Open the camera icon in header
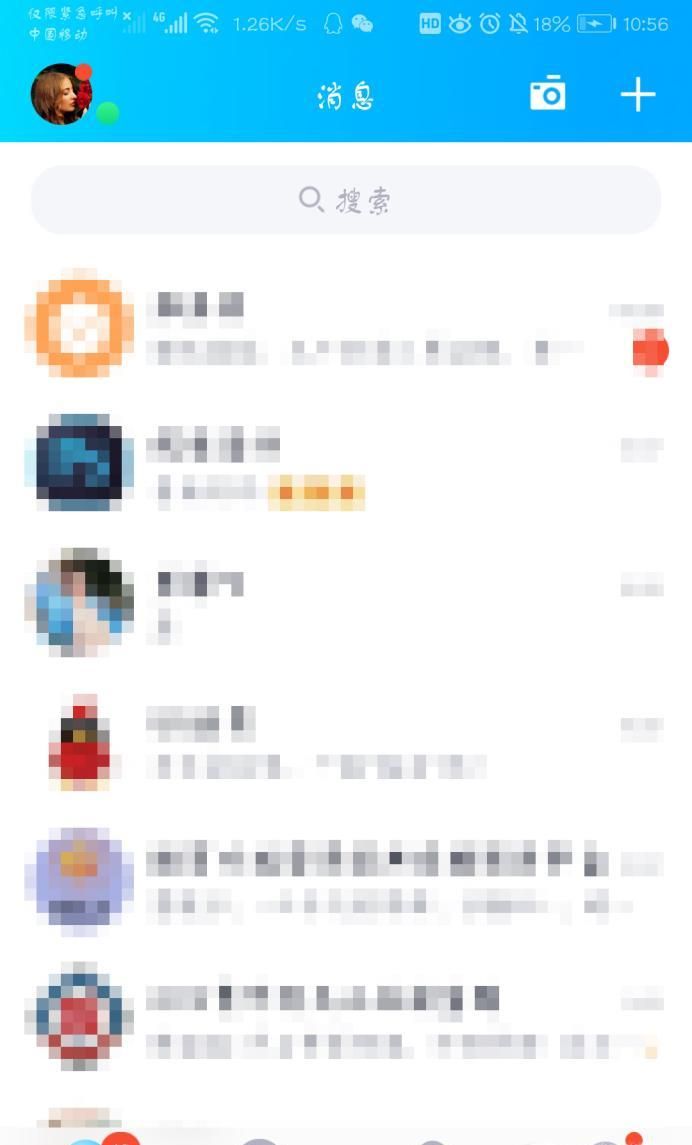Viewport: 692px width, 1145px height. click(547, 94)
